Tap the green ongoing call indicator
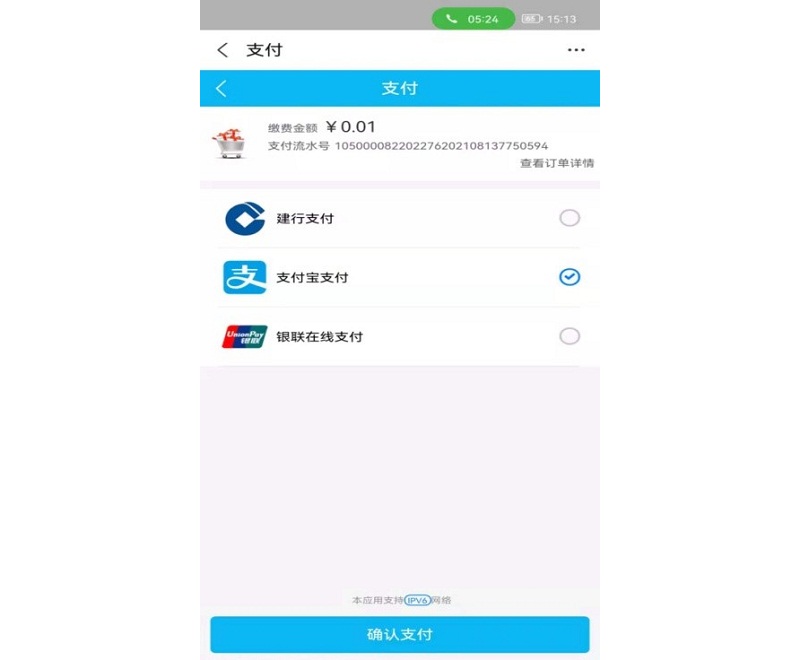This screenshot has width=800, height=660. pyautogui.click(x=473, y=19)
